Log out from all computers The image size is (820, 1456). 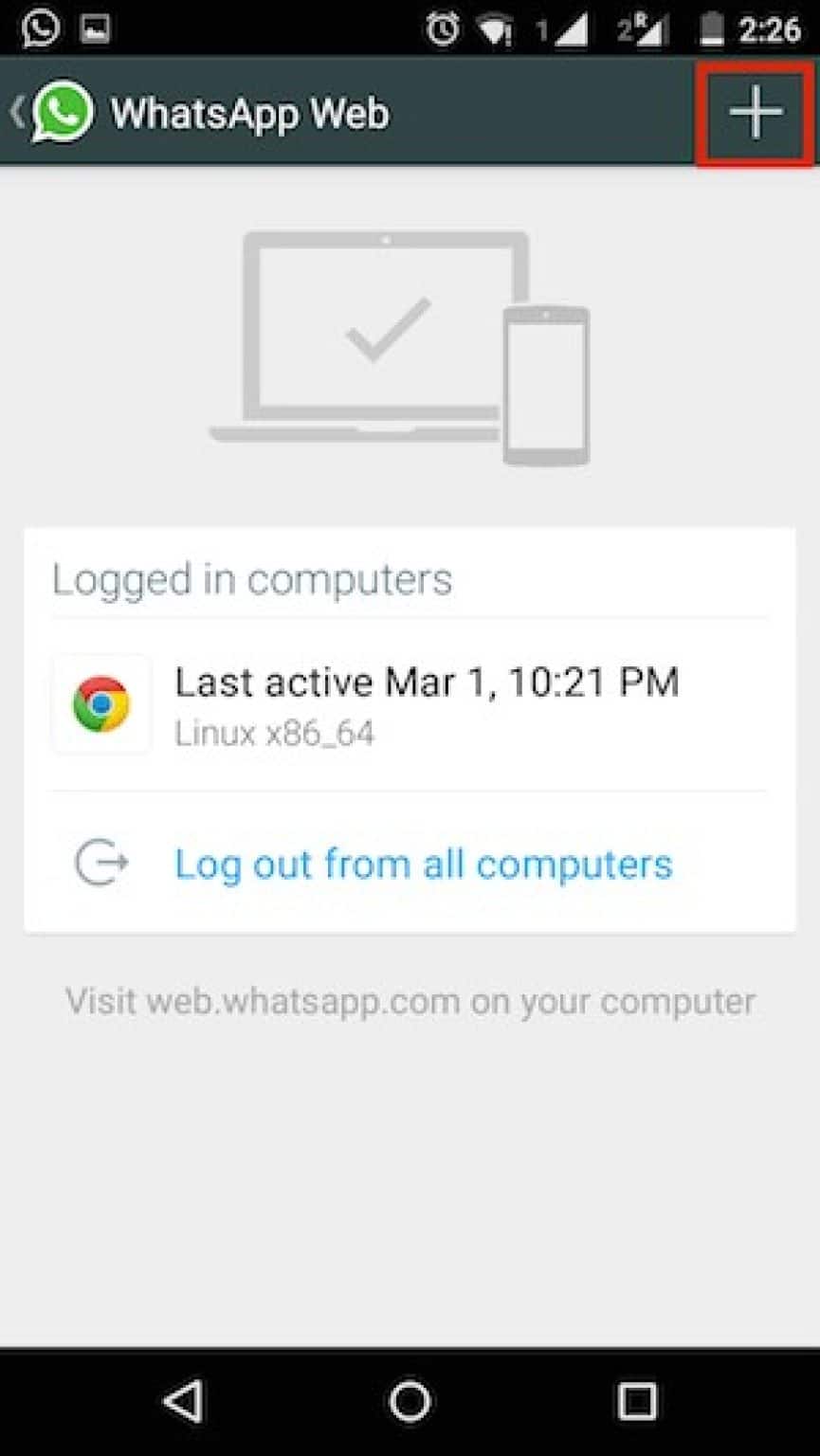[410, 864]
